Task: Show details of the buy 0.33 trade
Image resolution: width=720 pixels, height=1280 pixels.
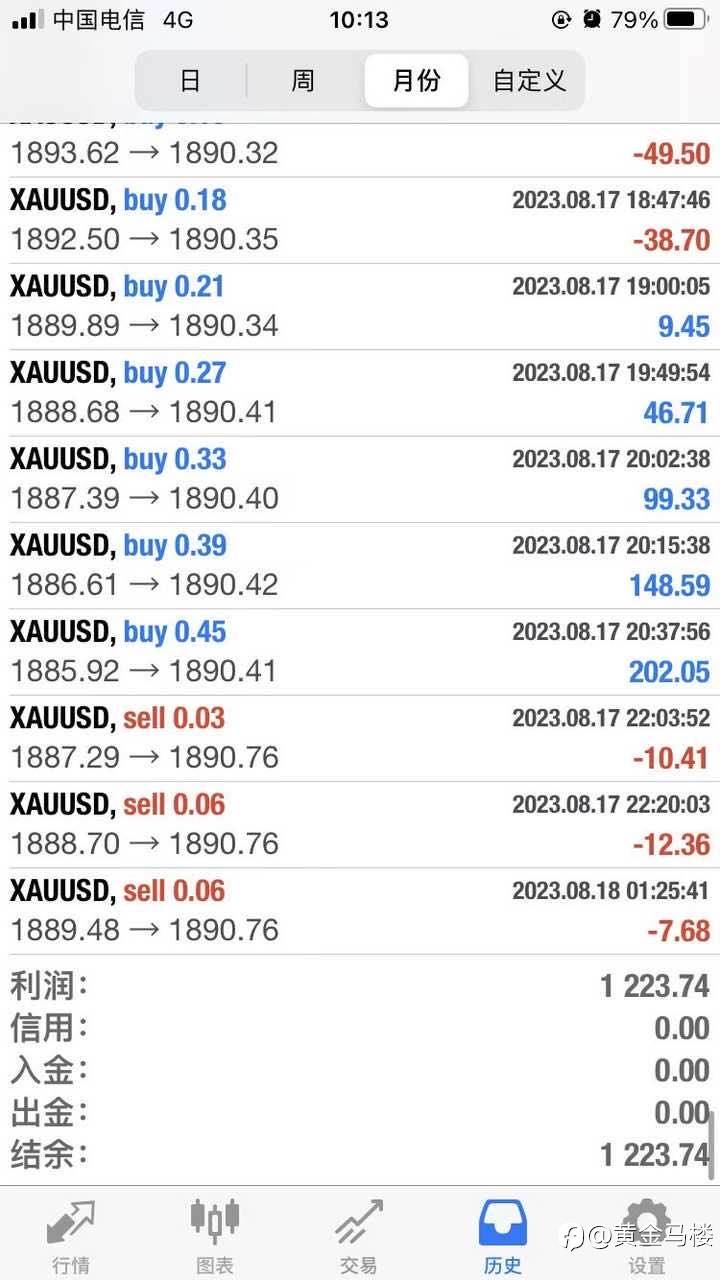Action: pyautogui.click(x=360, y=479)
